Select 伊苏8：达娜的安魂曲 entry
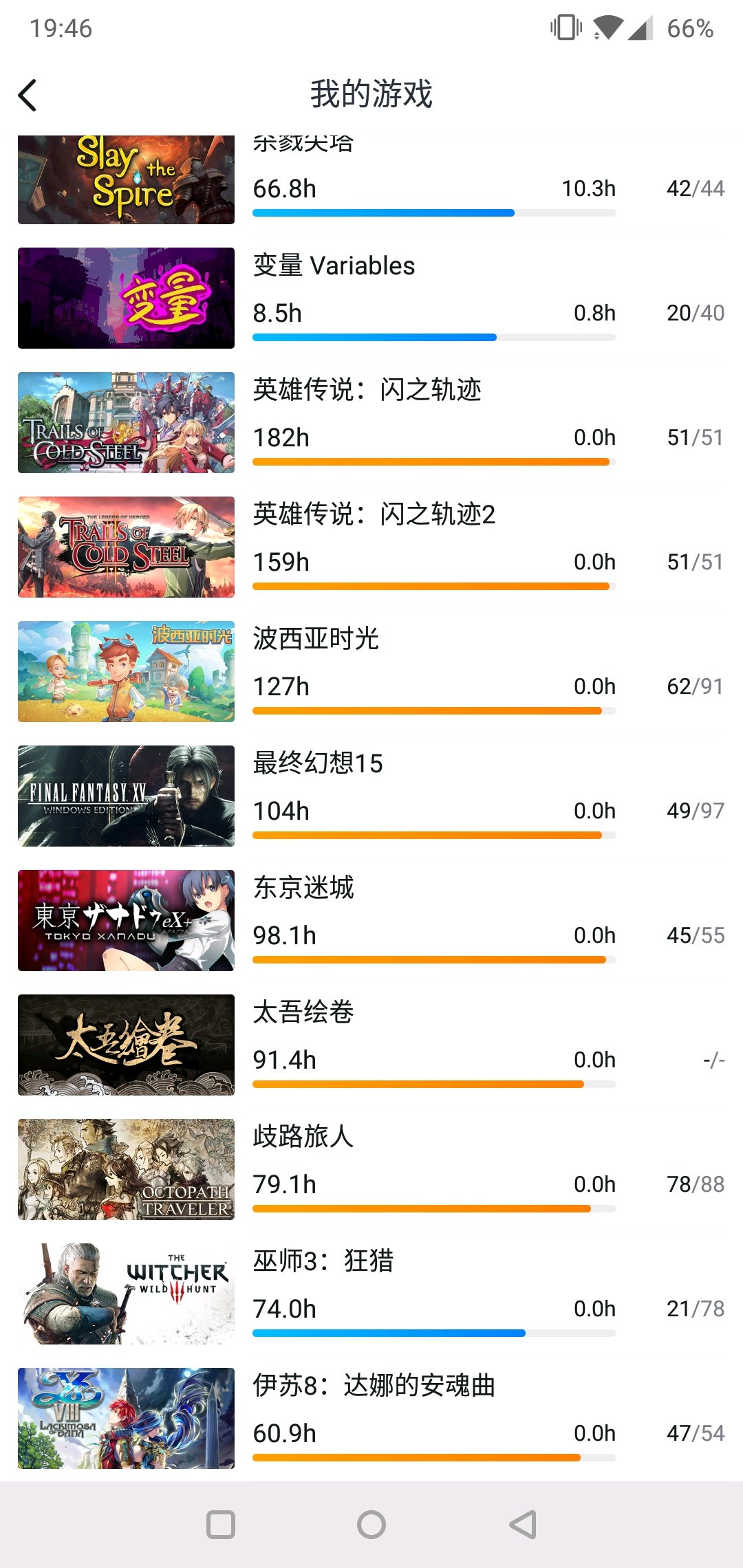743x1568 pixels. tap(371, 1418)
